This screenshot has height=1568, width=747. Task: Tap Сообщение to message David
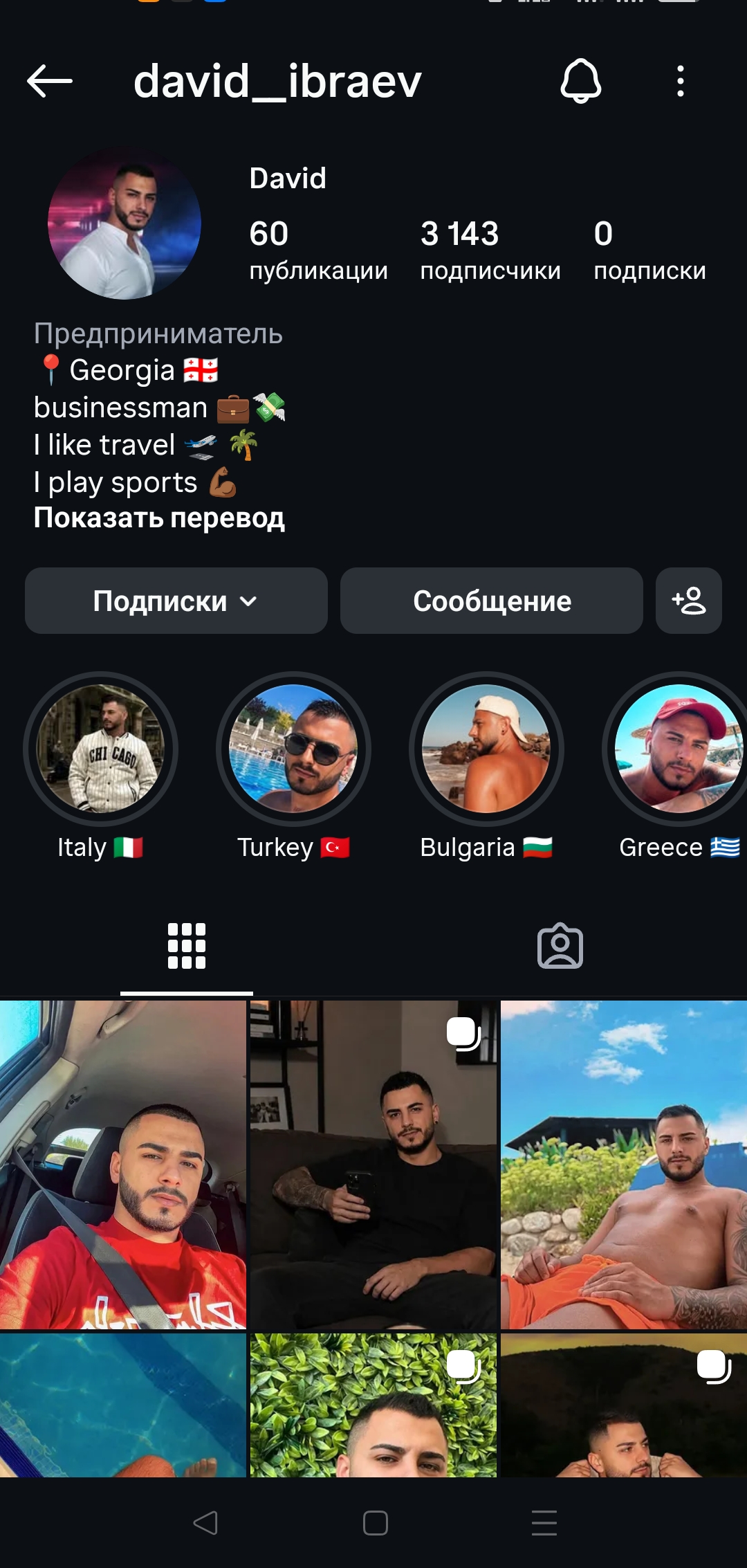[x=492, y=601]
